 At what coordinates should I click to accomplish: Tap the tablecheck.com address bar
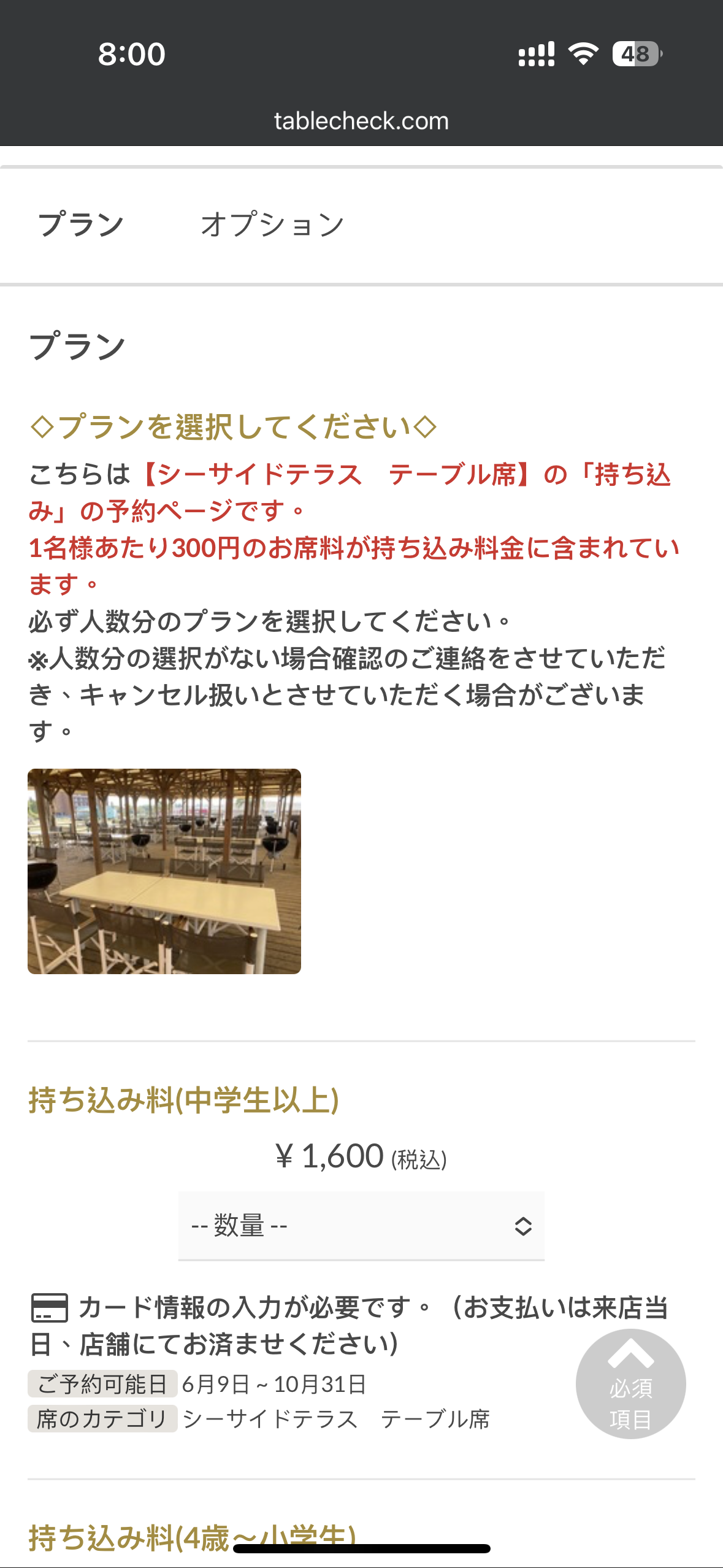[361, 121]
